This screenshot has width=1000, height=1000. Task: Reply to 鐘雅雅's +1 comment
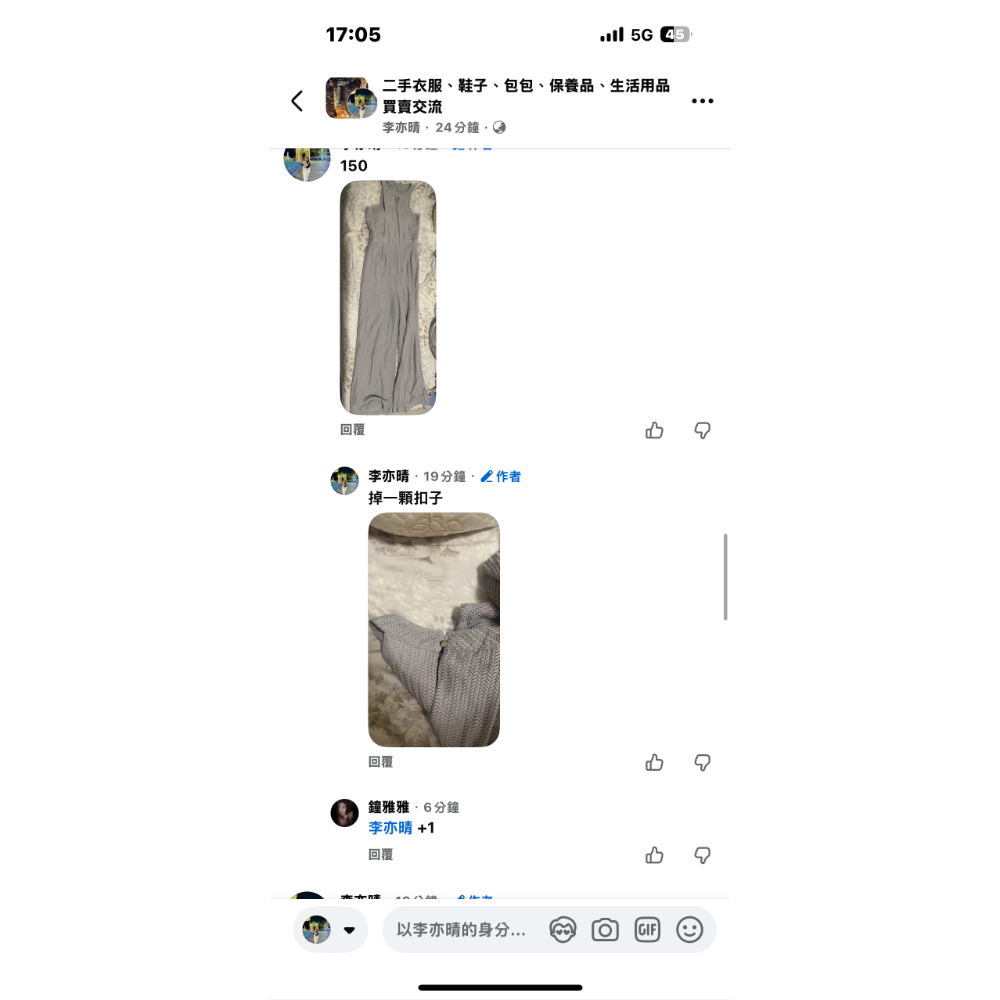click(380, 854)
